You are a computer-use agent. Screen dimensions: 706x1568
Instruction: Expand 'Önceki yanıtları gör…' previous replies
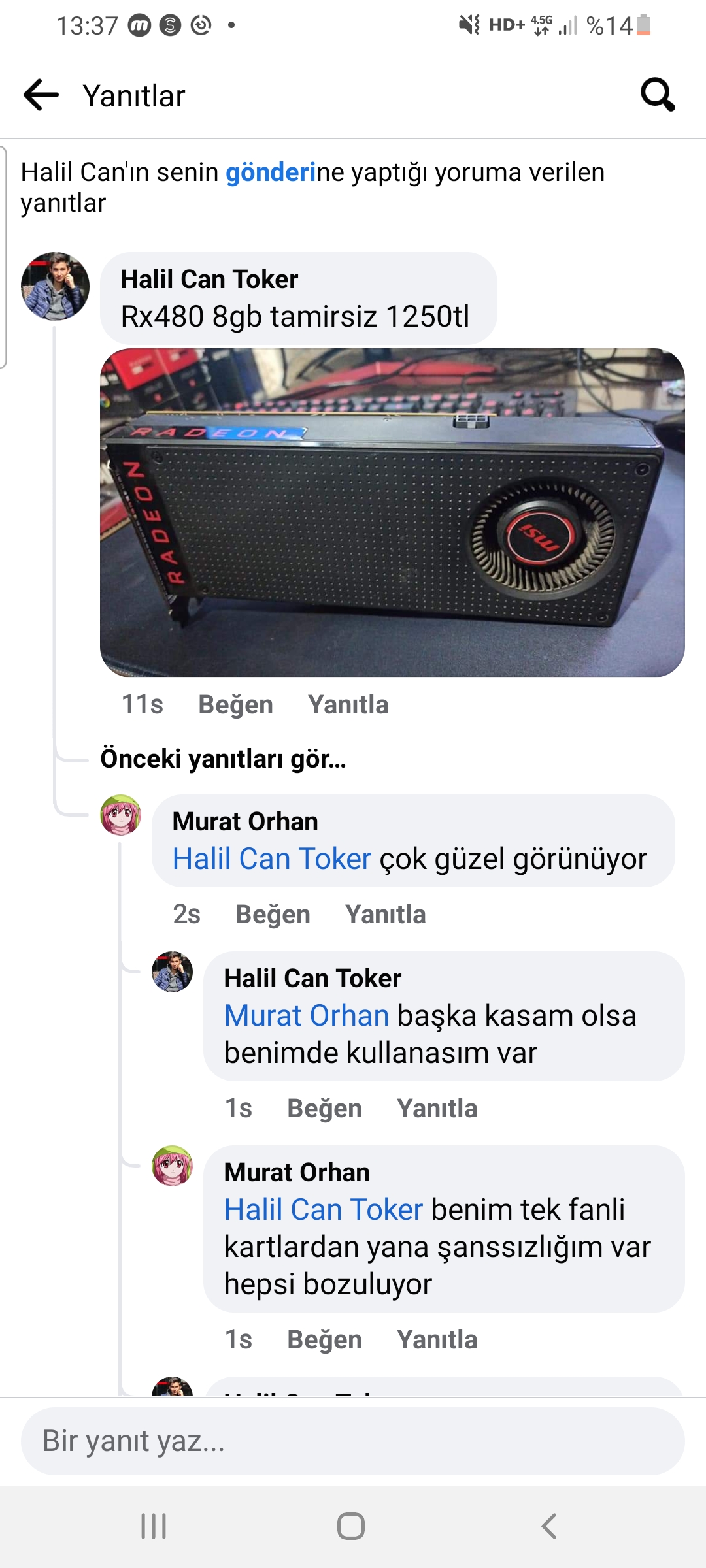tap(223, 759)
